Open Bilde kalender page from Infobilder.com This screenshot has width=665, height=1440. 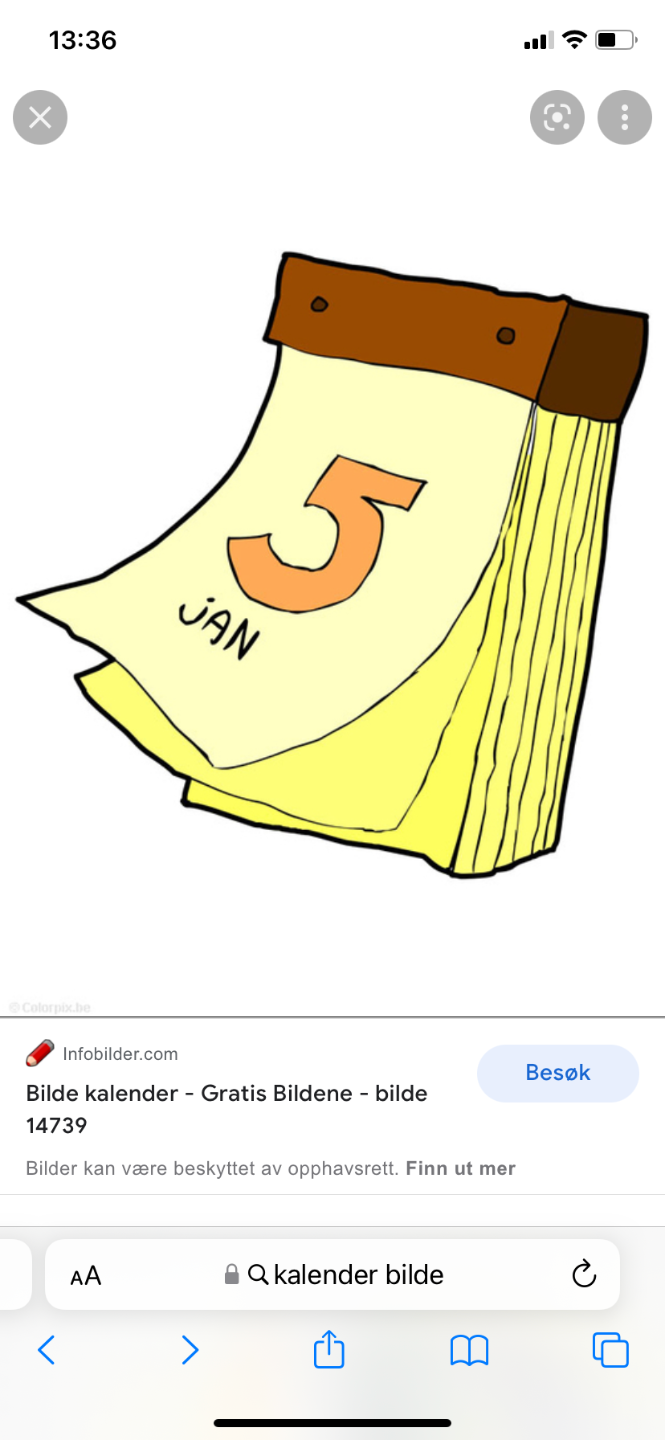pyautogui.click(x=226, y=1094)
